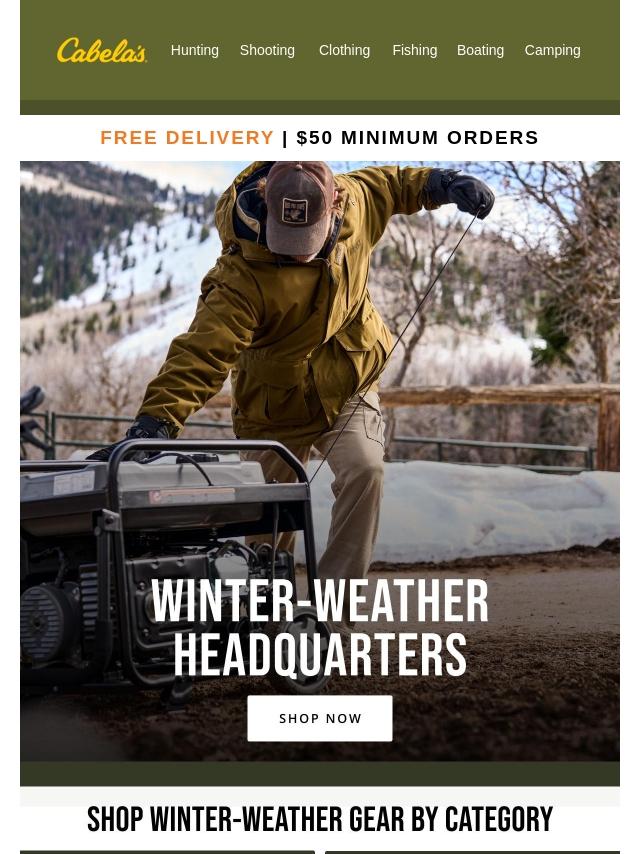Open the Fishing category

[415, 50]
